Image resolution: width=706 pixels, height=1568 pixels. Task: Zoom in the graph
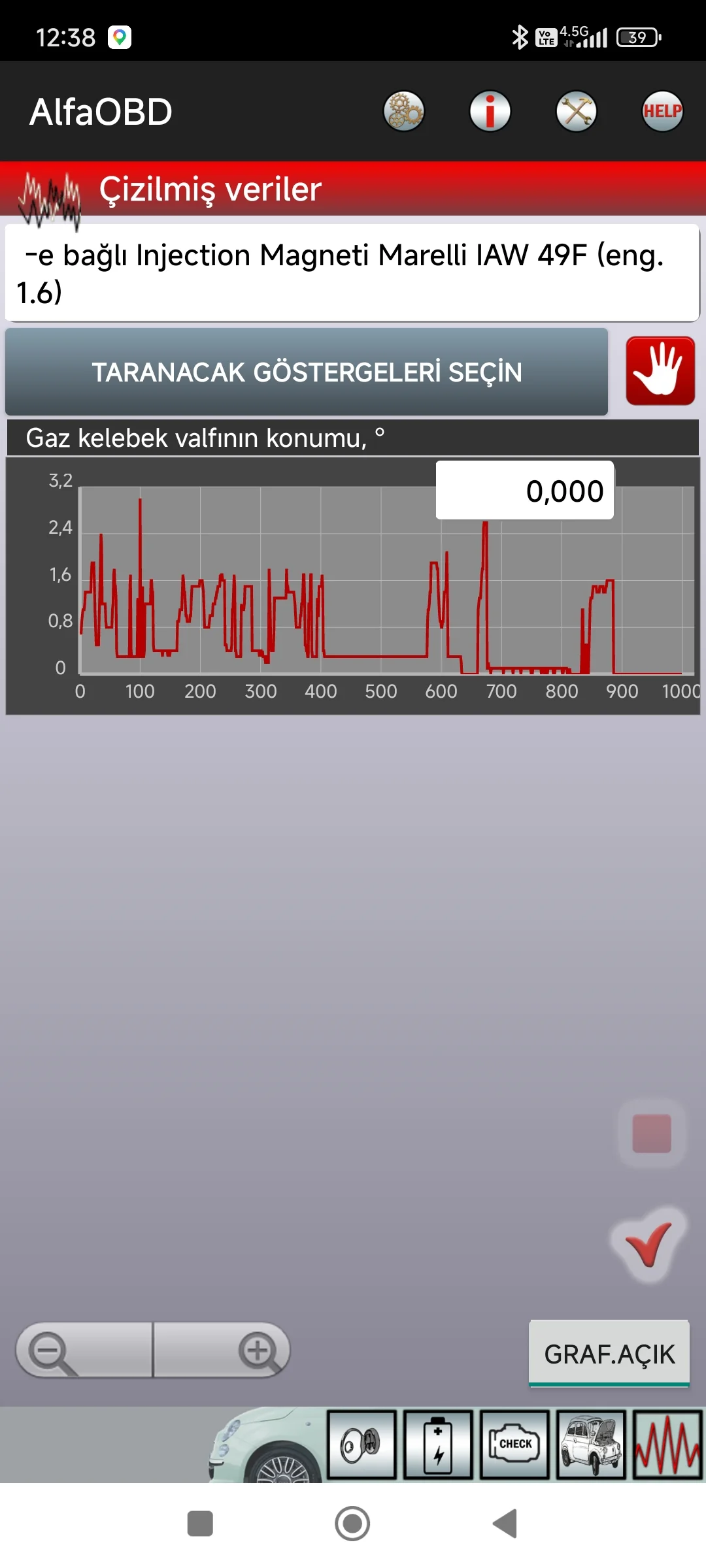coord(222,1350)
